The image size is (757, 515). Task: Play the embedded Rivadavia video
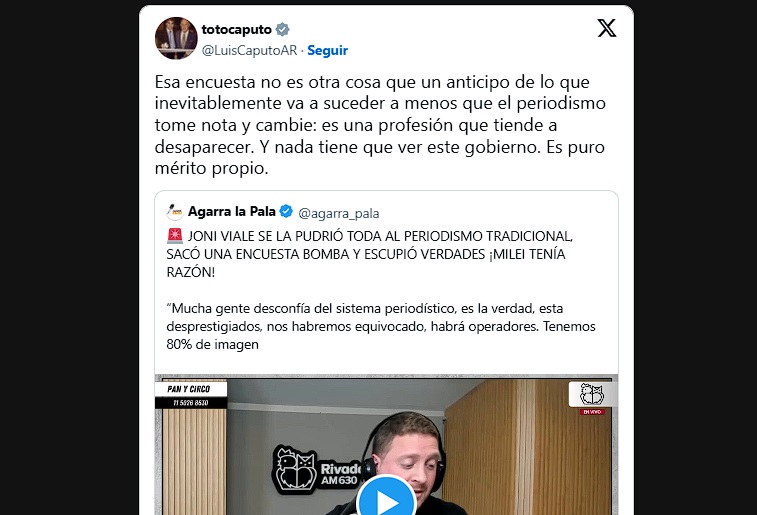[x=385, y=499]
